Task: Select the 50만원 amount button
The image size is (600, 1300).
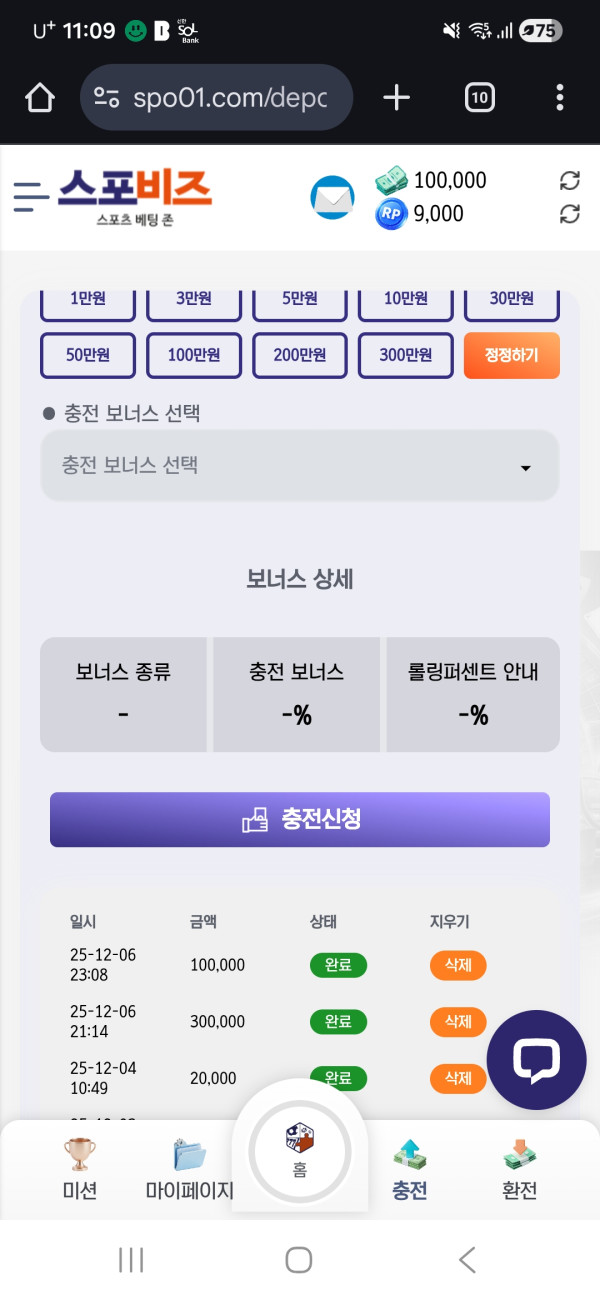Action: point(88,355)
